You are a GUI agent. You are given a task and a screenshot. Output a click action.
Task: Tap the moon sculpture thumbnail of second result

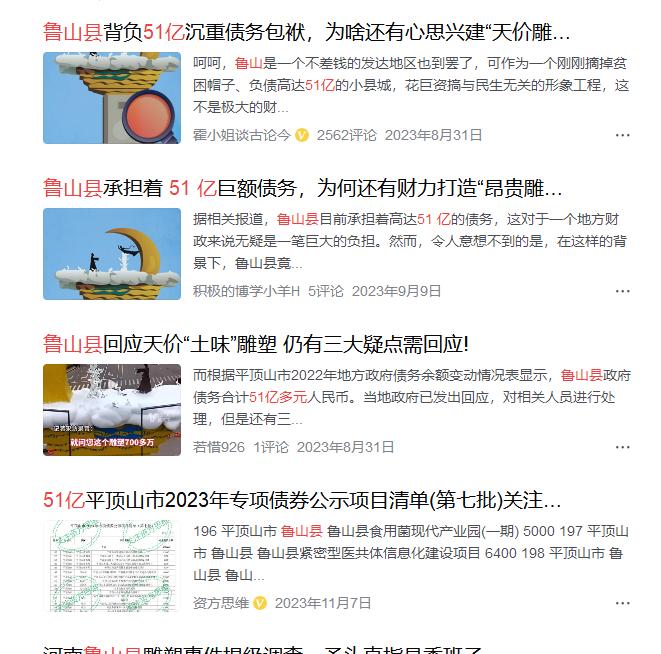[x=112, y=254]
